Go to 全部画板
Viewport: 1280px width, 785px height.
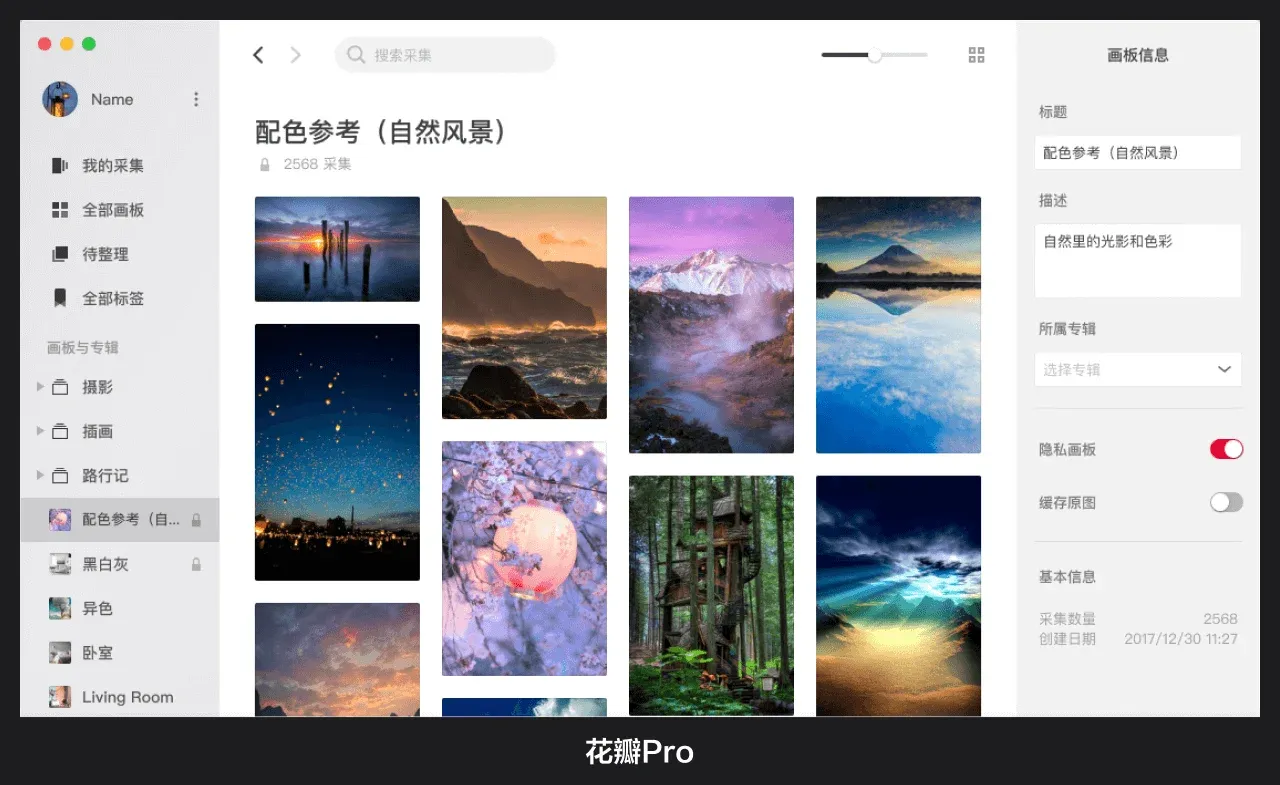tap(112, 210)
